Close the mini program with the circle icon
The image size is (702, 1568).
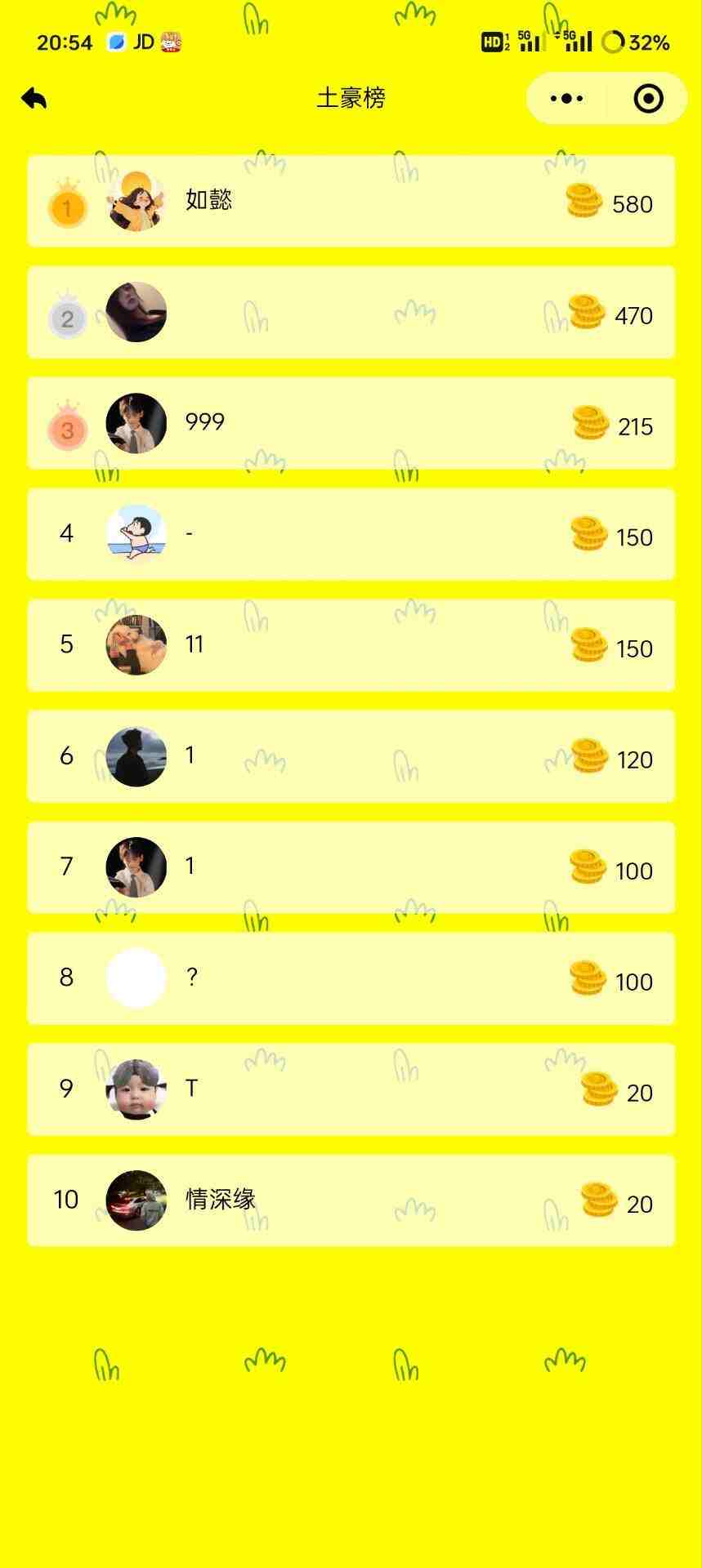click(x=648, y=99)
